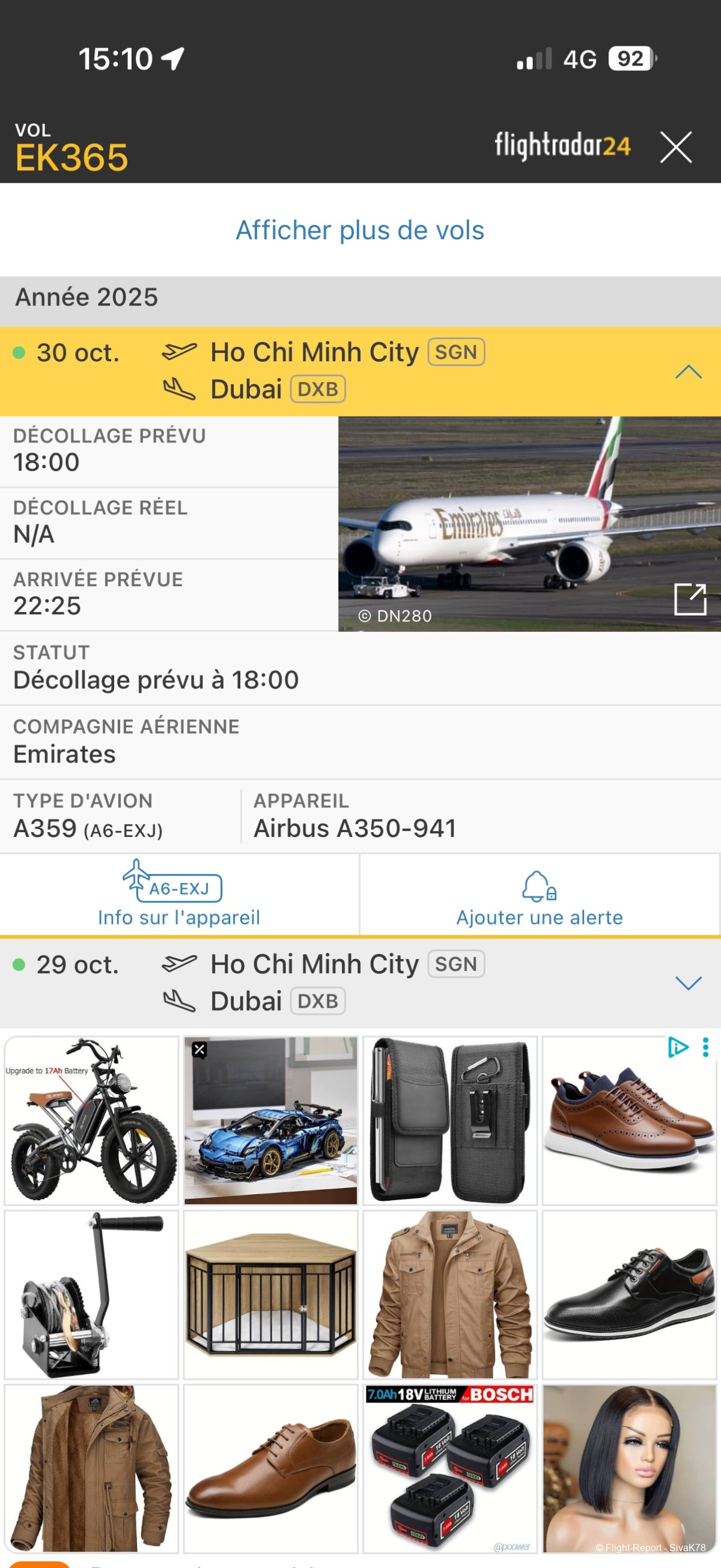Open the Emirates aircraft photo fullscreen
Viewport: 721px width, 1568px height.
coord(690,599)
